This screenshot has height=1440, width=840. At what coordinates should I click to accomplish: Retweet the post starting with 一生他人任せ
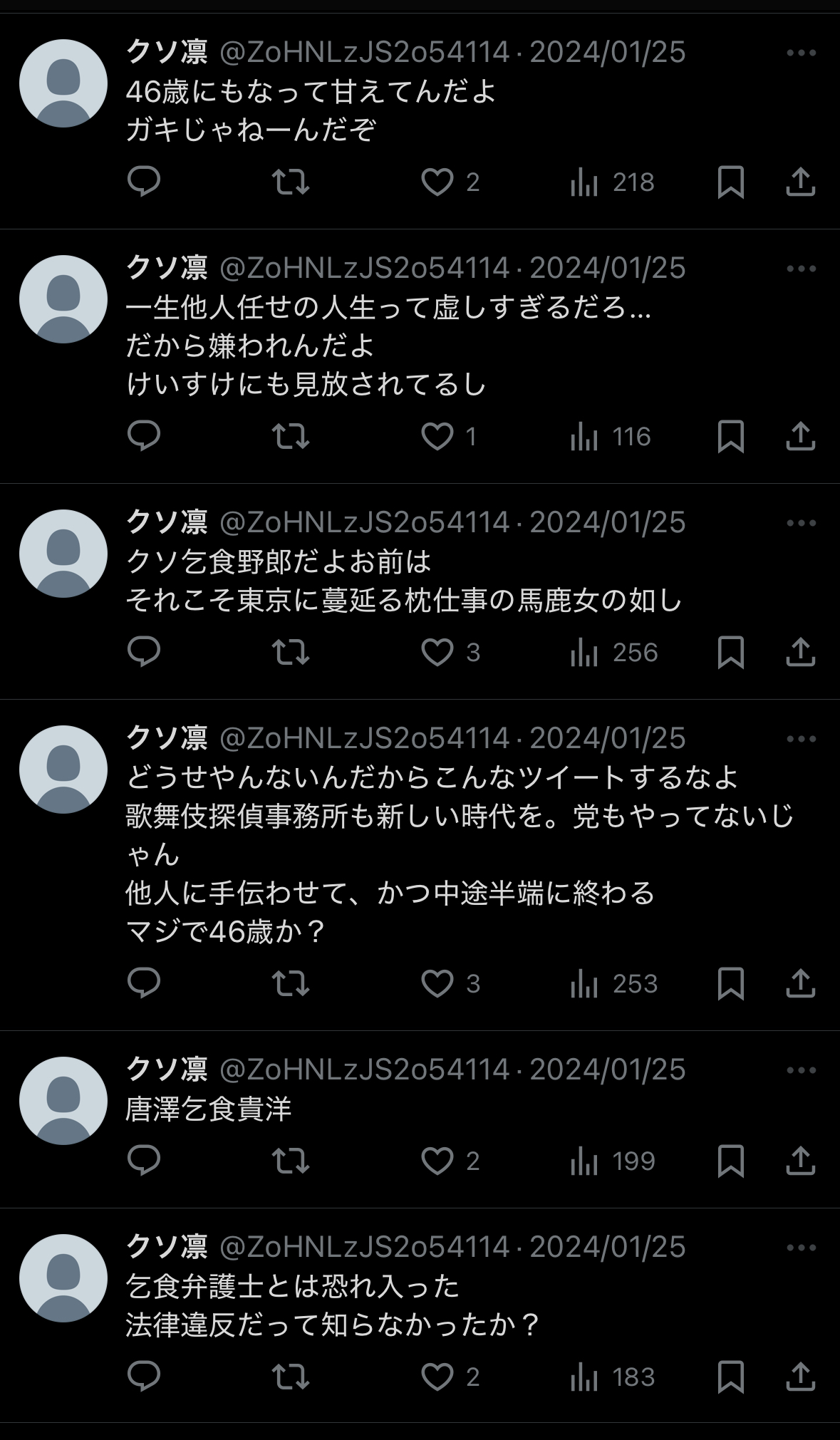click(x=291, y=436)
